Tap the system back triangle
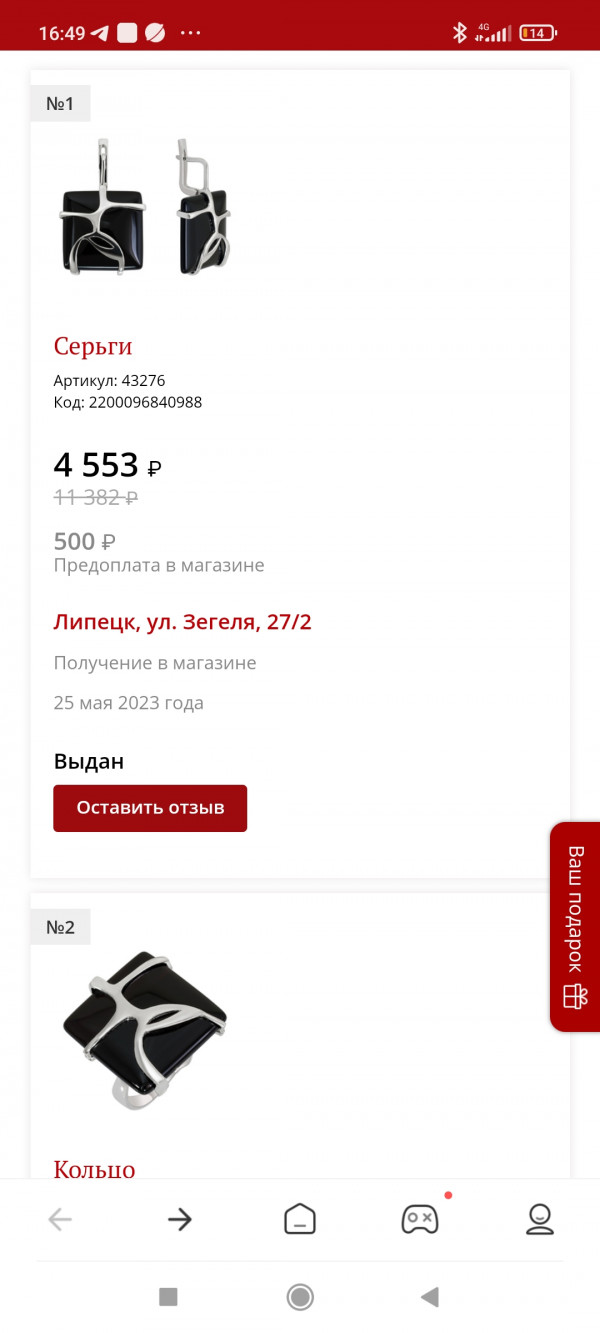The width and height of the screenshot is (600, 1333). point(430,1297)
